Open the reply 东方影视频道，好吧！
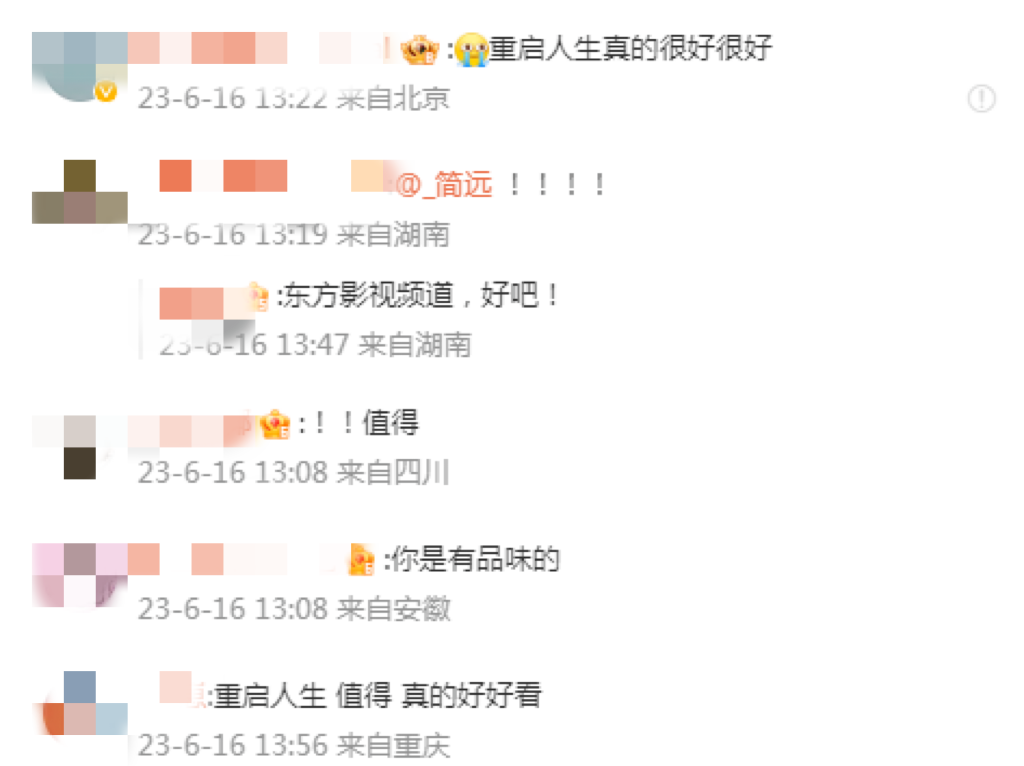This screenshot has height=766, width=1024. click(x=421, y=296)
